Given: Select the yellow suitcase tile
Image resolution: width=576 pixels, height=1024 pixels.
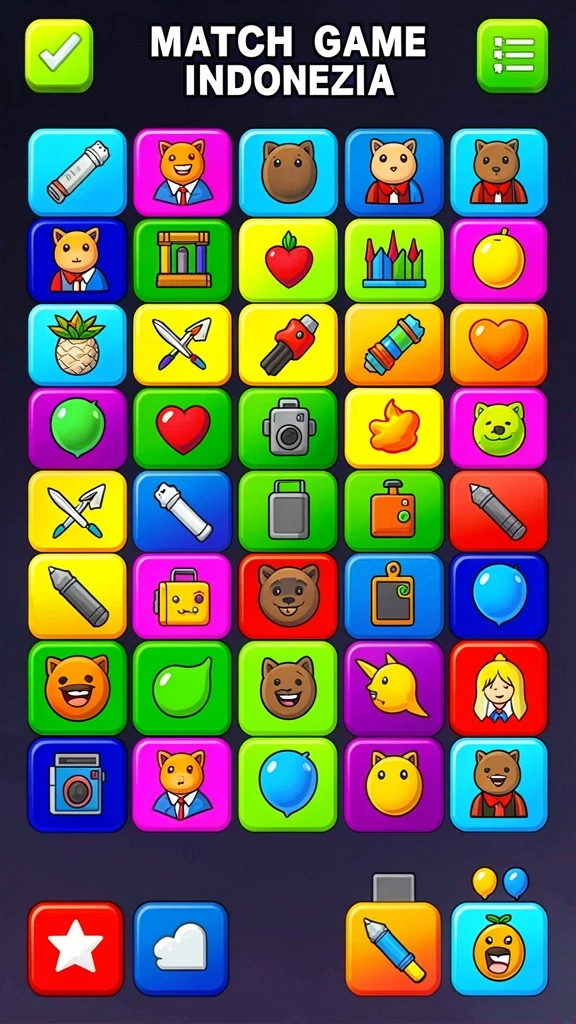Looking at the screenshot, I should point(182,596).
